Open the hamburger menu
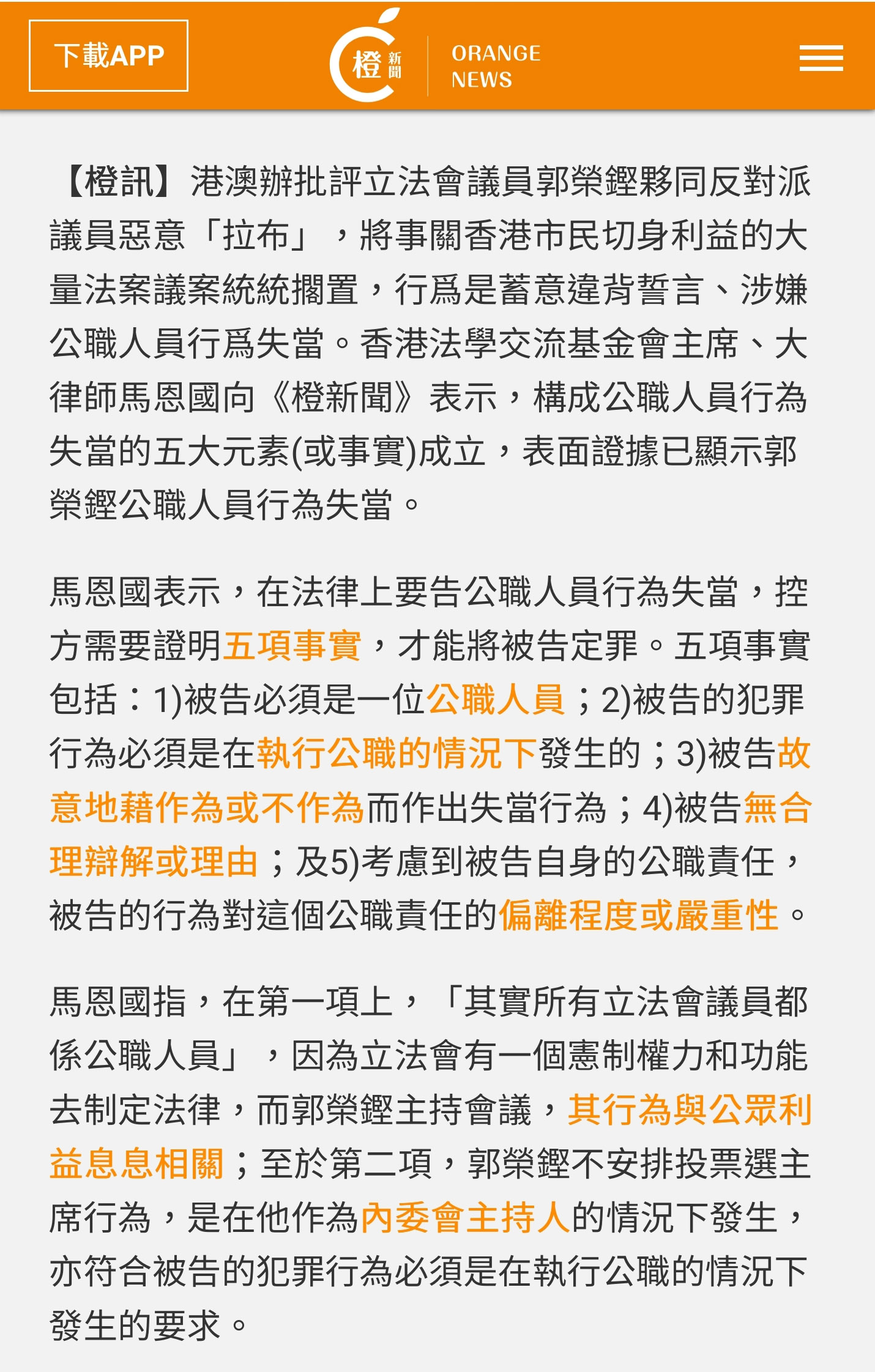 tap(821, 58)
